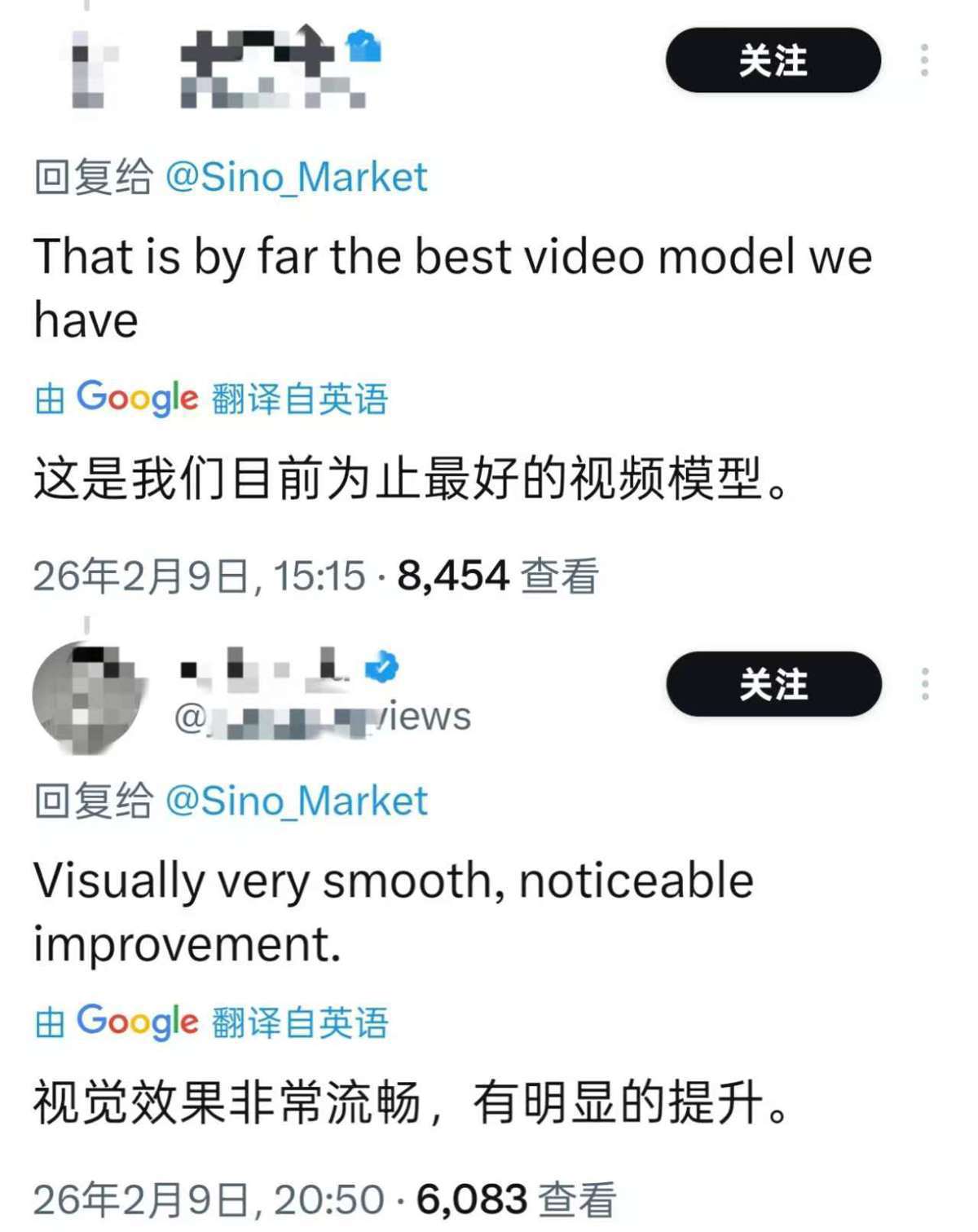Open overflow menu on 'Visually very smooth' reply

pyautogui.click(x=924, y=684)
